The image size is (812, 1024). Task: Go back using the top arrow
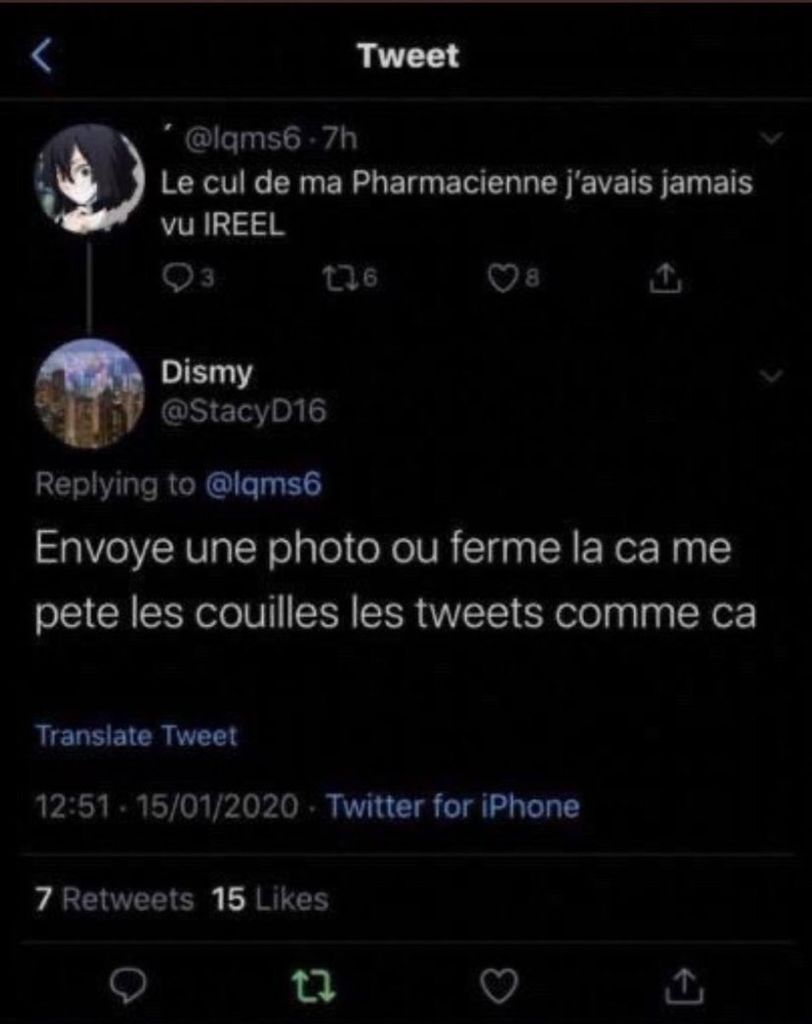pos(42,56)
